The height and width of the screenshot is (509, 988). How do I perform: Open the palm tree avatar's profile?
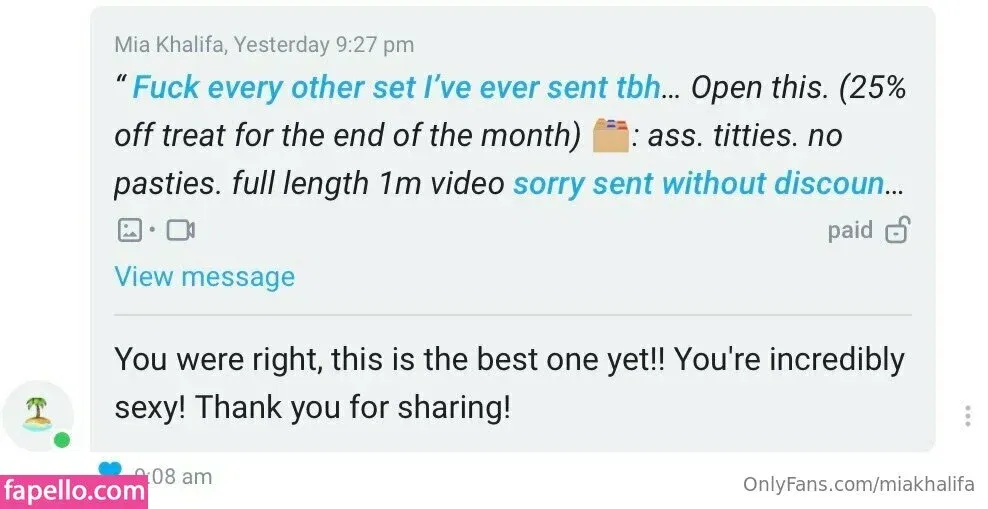click(x=37, y=414)
